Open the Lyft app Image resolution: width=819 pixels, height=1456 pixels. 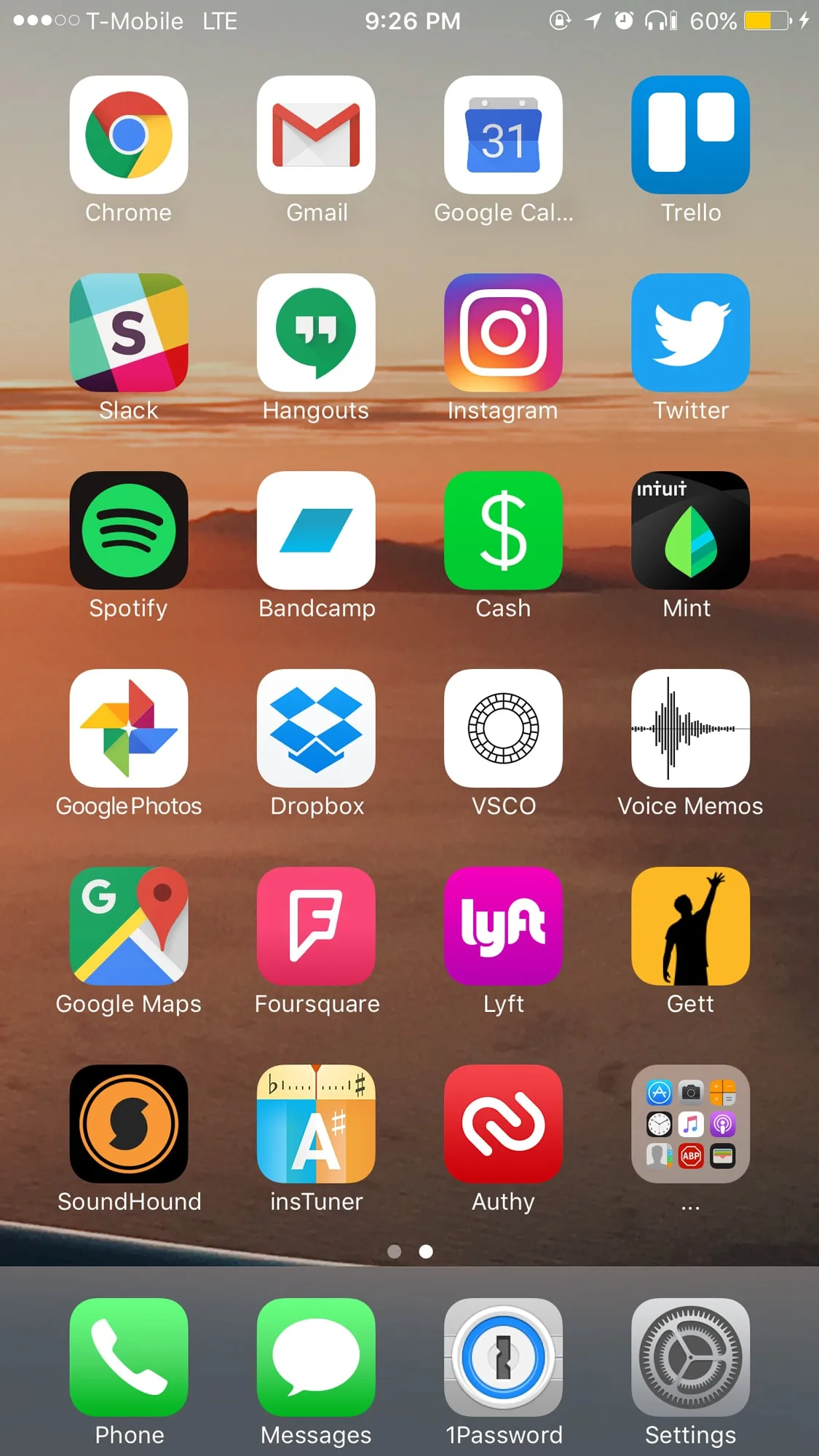pyautogui.click(x=503, y=926)
